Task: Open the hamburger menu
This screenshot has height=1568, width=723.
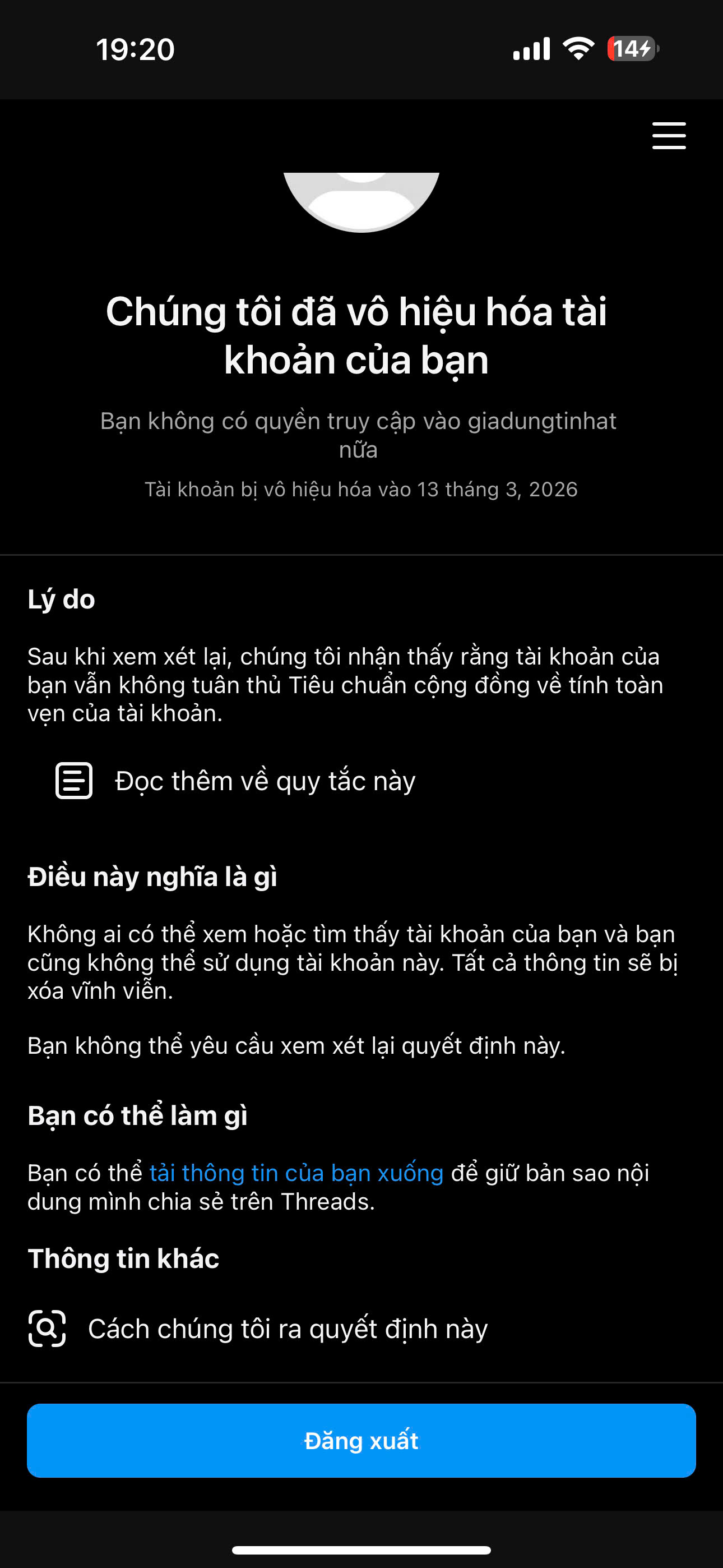Action: [668, 135]
